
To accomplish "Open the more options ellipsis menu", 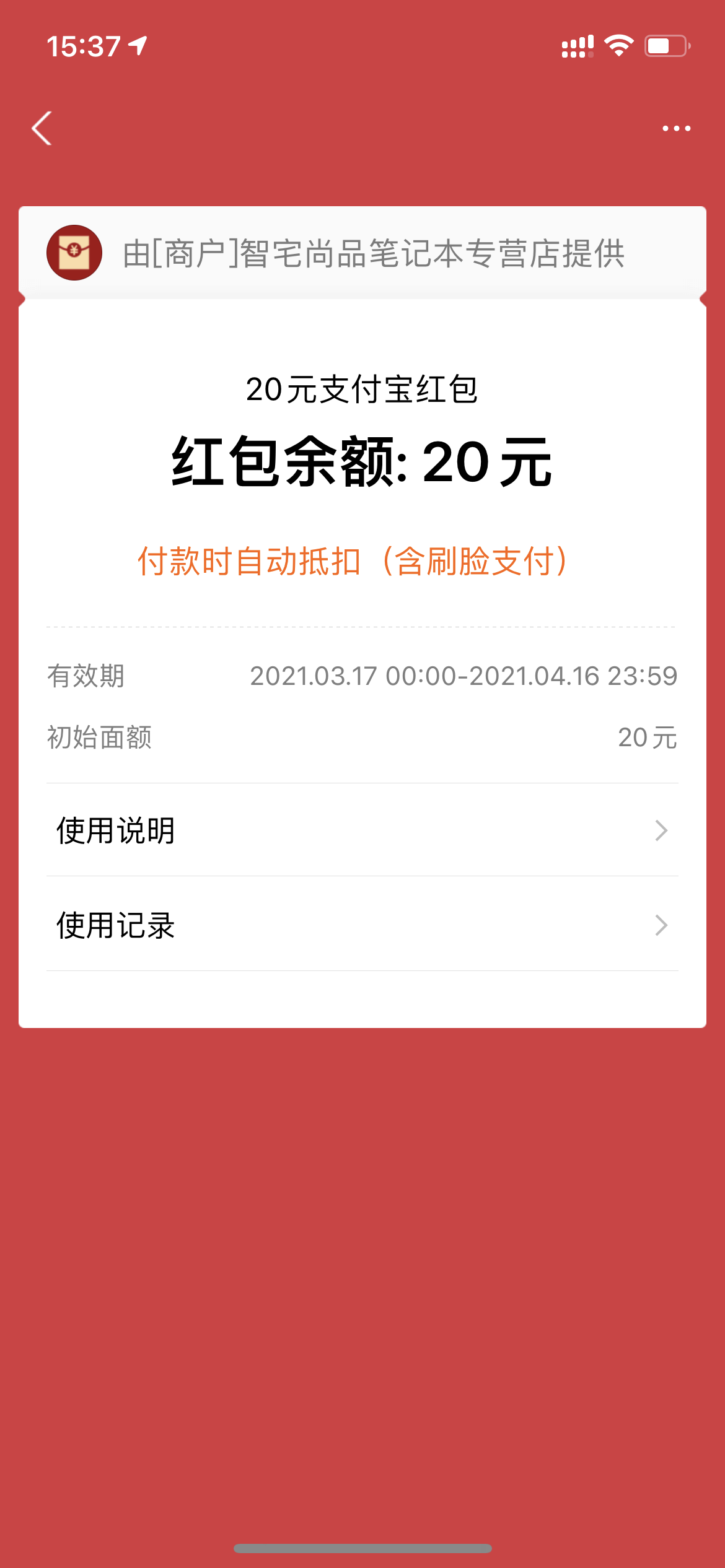I will (675, 128).
